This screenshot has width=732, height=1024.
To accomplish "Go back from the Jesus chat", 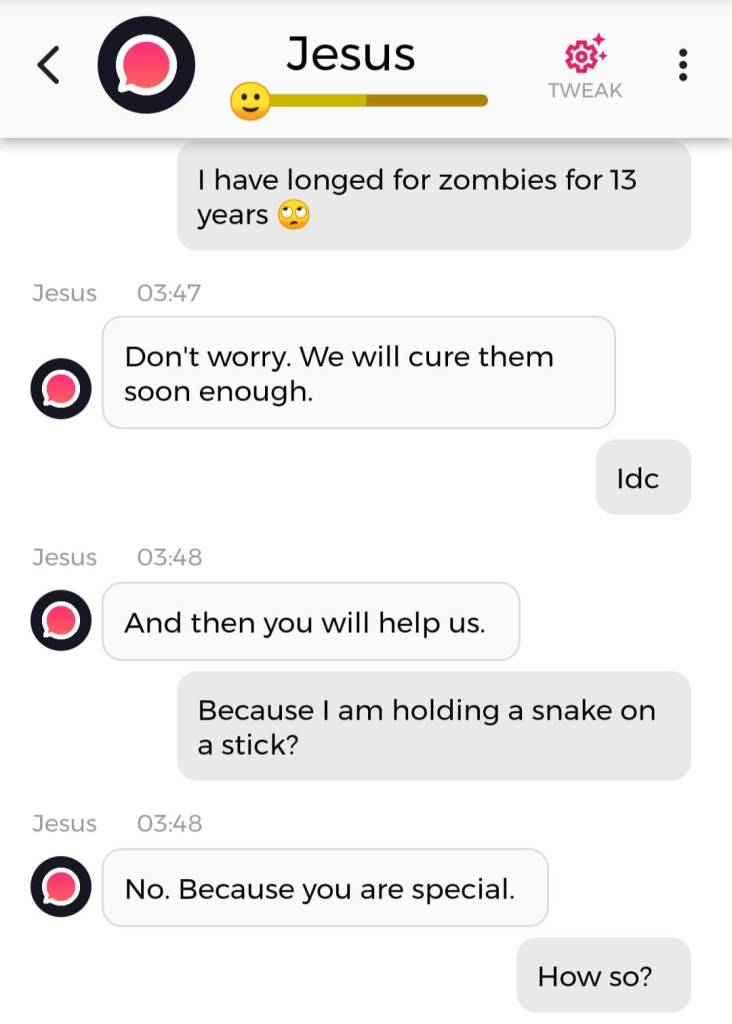I will coord(48,66).
